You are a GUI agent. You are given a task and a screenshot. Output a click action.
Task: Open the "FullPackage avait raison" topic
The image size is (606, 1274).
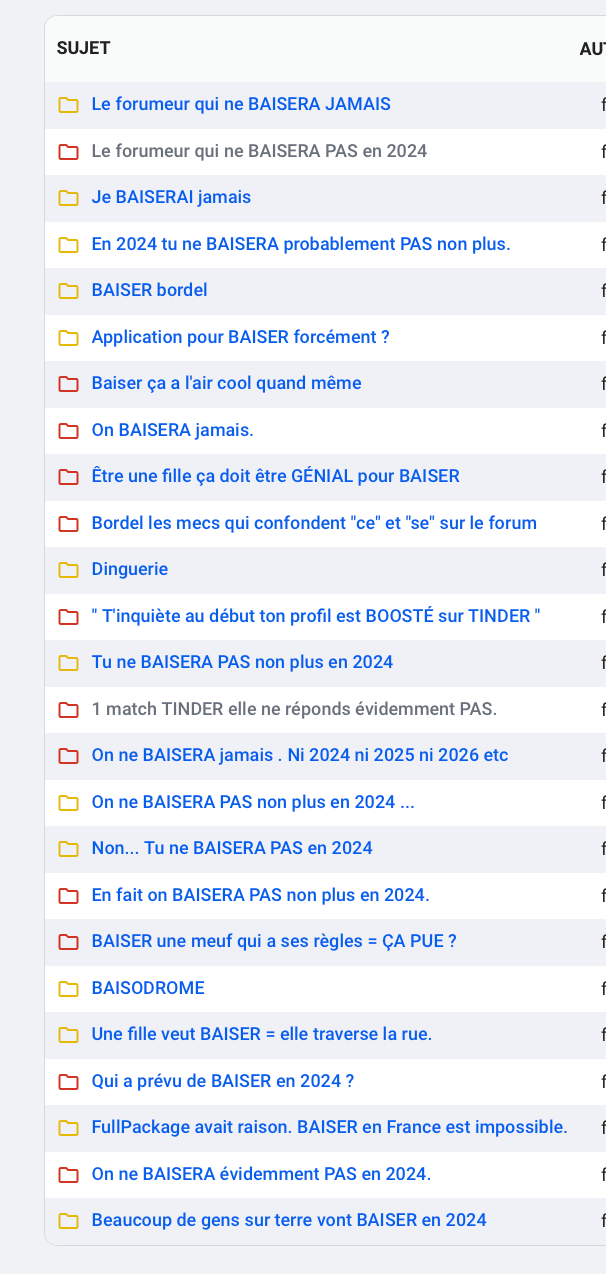click(329, 1127)
